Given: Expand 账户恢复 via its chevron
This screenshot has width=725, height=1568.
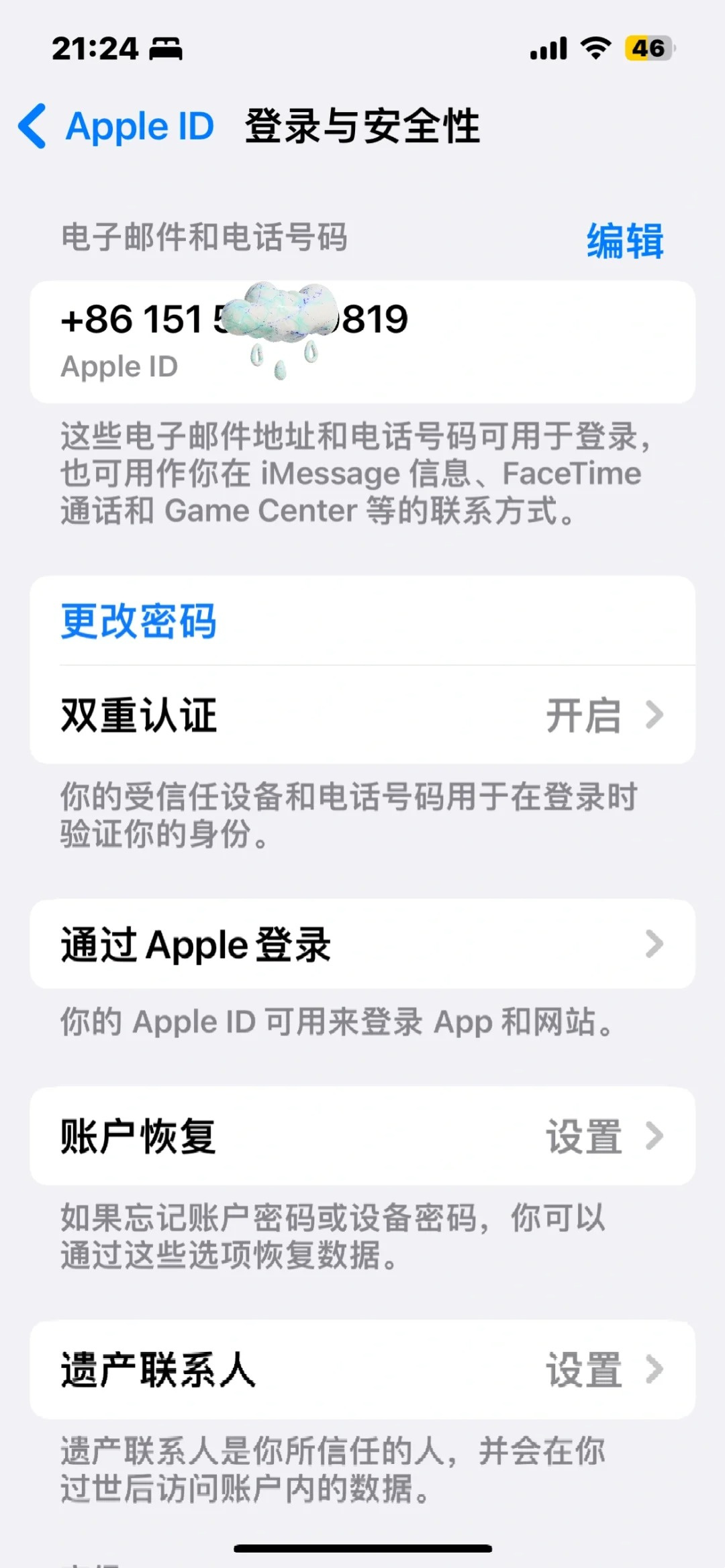Looking at the screenshot, I should 655,1136.
